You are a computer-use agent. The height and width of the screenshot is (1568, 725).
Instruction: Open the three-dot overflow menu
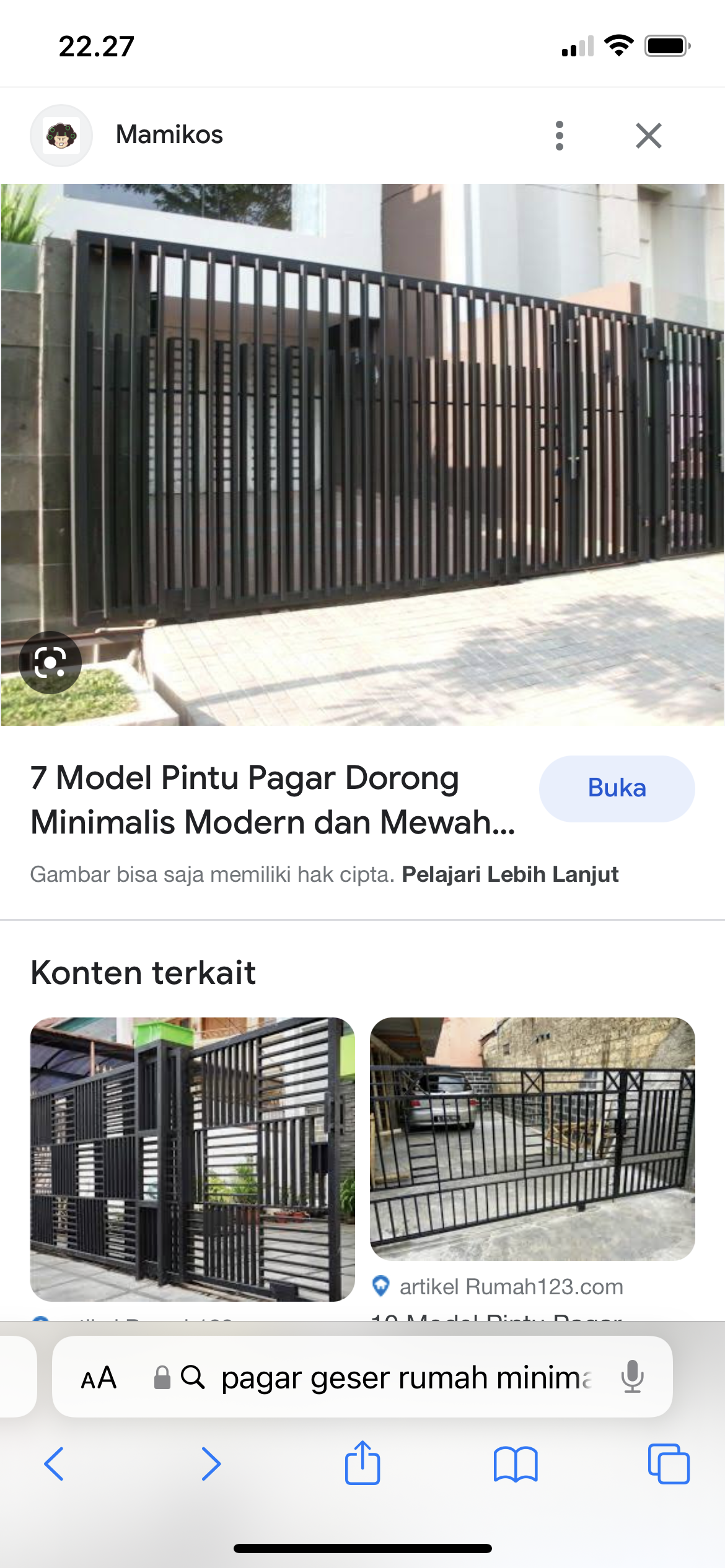(x=559, y=136)
